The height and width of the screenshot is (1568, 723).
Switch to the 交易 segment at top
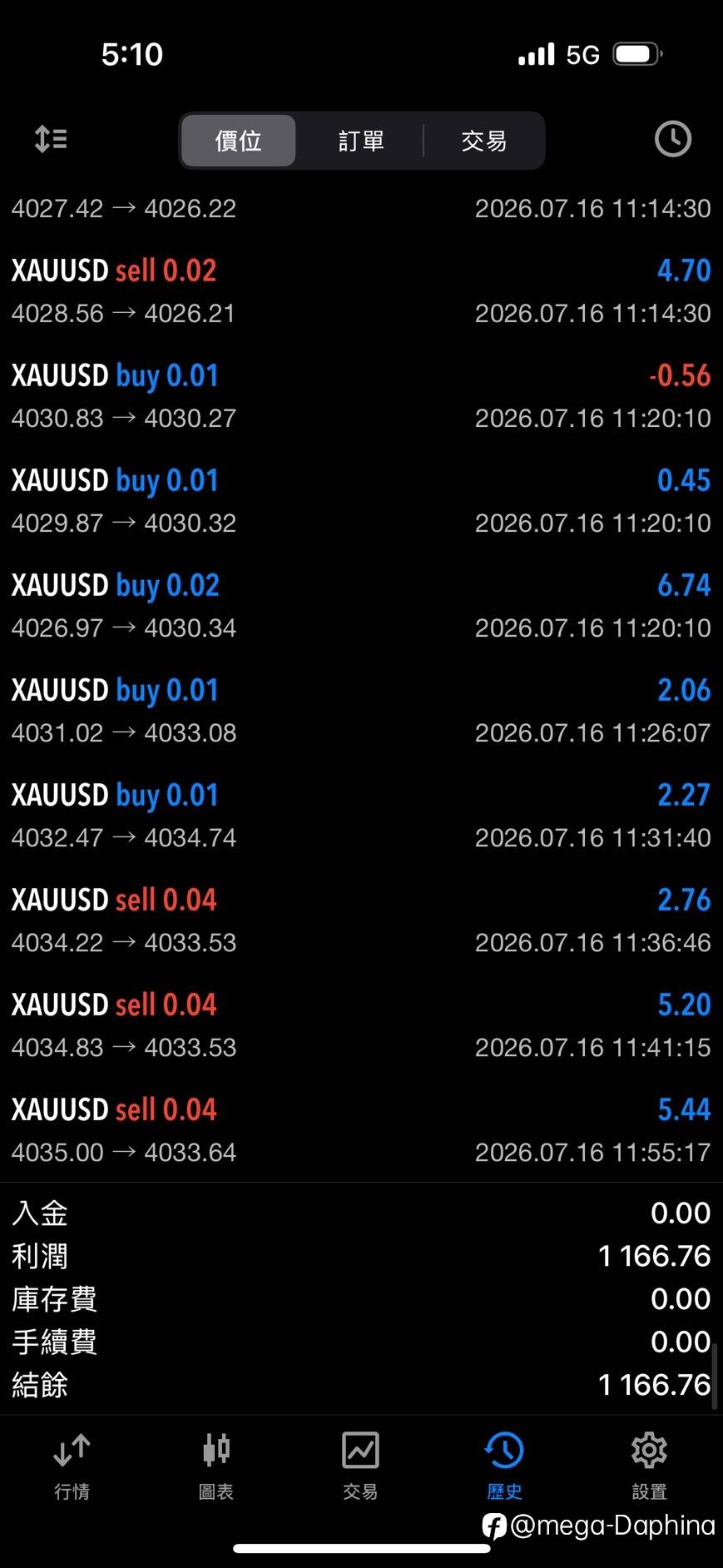pyautogui.click(x=484, y=141)
